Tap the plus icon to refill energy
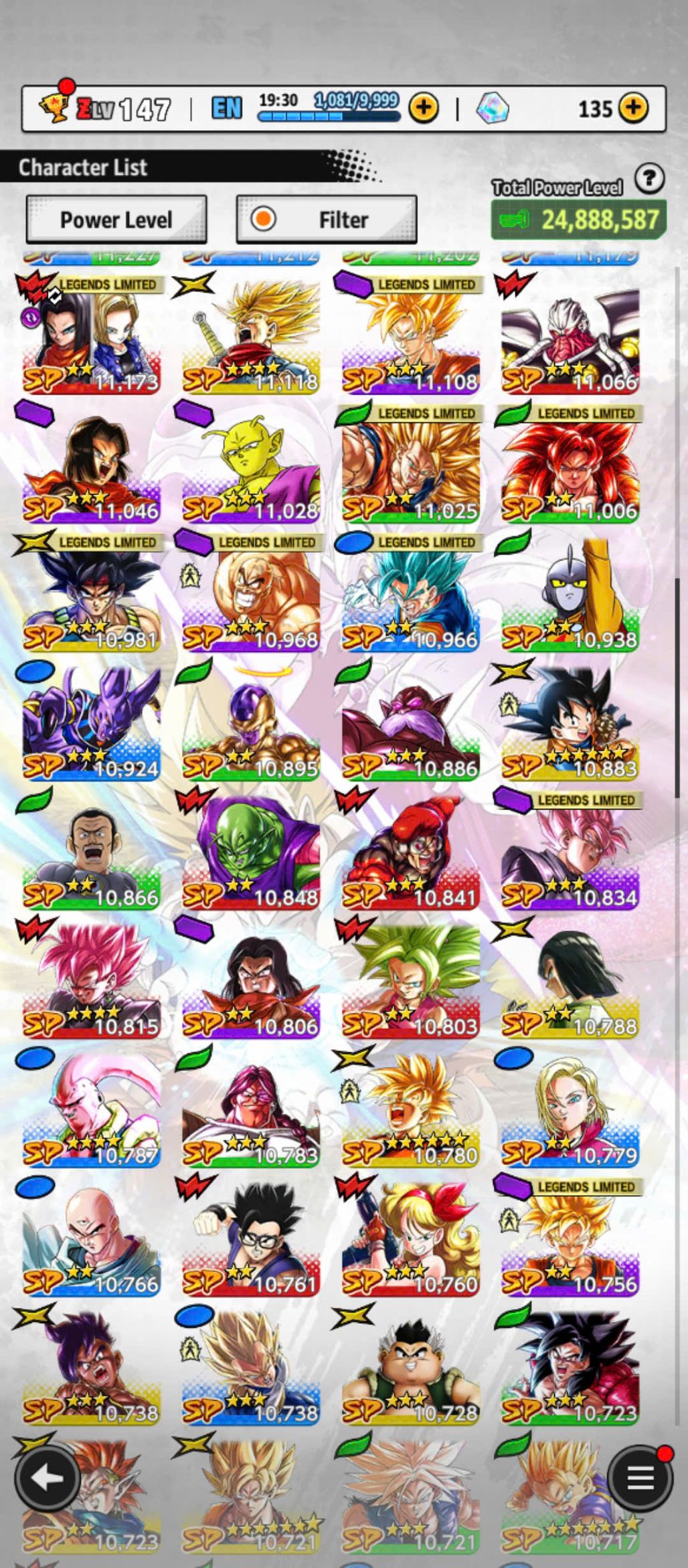 (x=423, y=108)
